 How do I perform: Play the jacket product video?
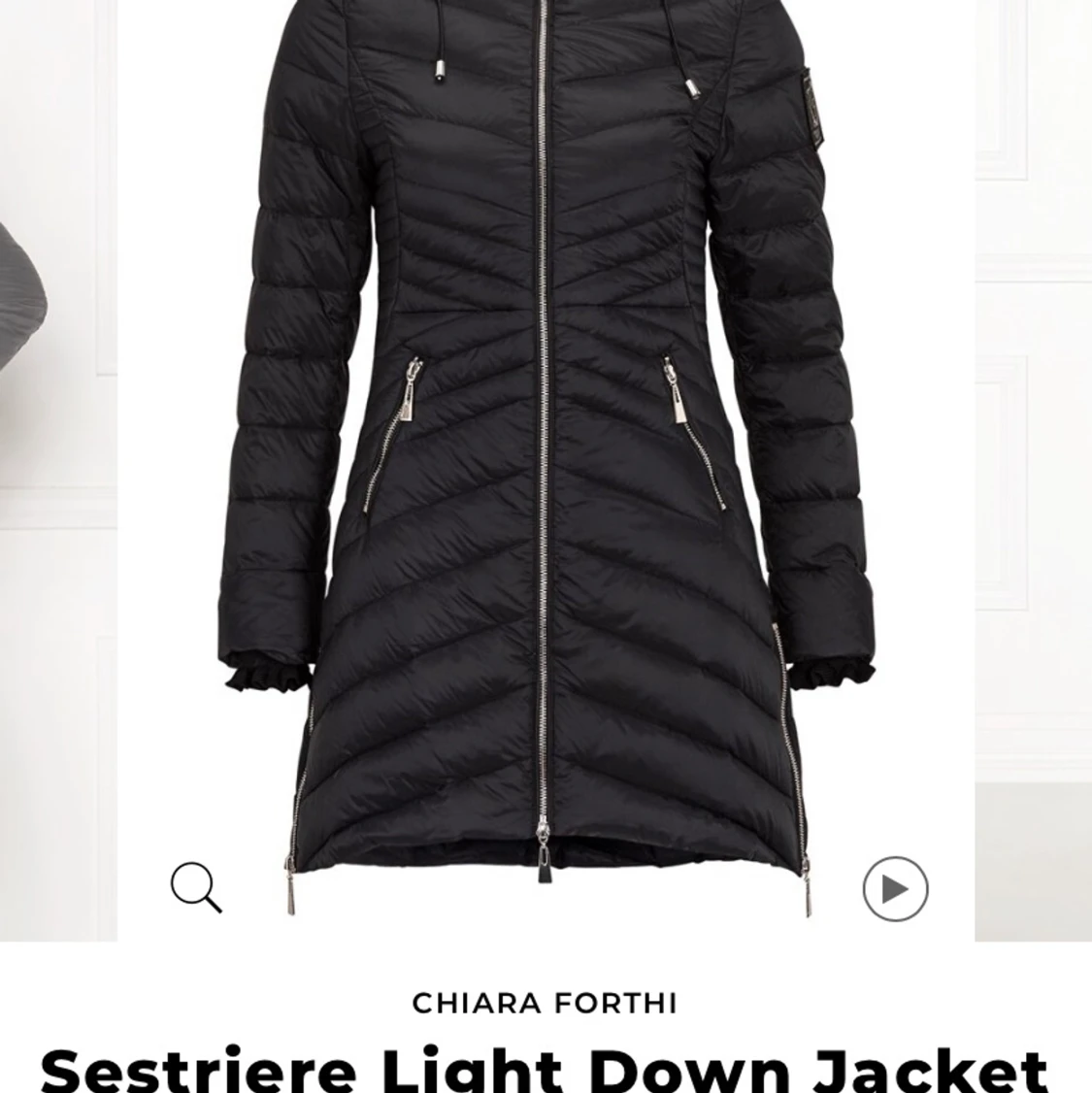tap(895, 888)
